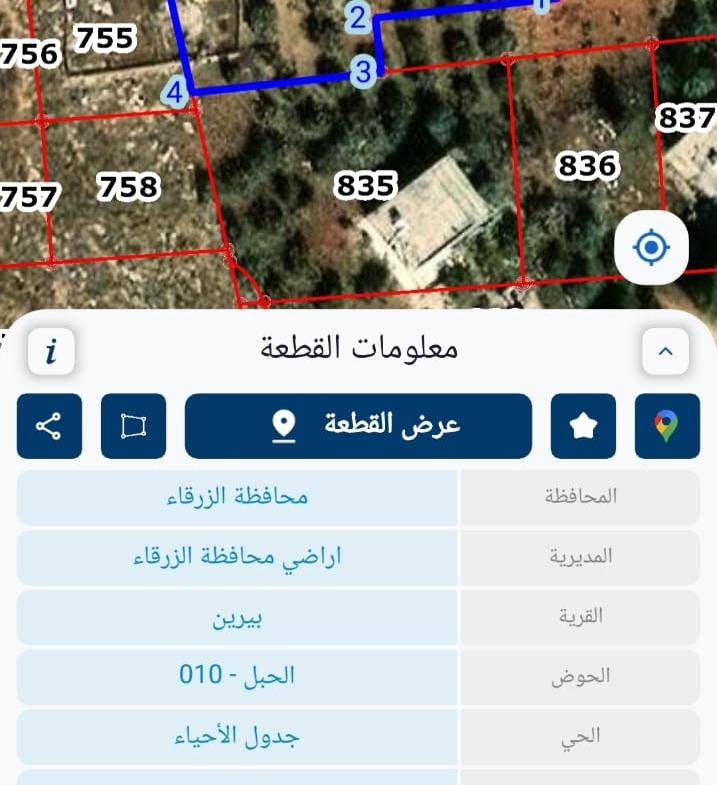Screen dimensions: 717x785
Task: Collapse the parcel information panel
Action: tap(665, 351)
